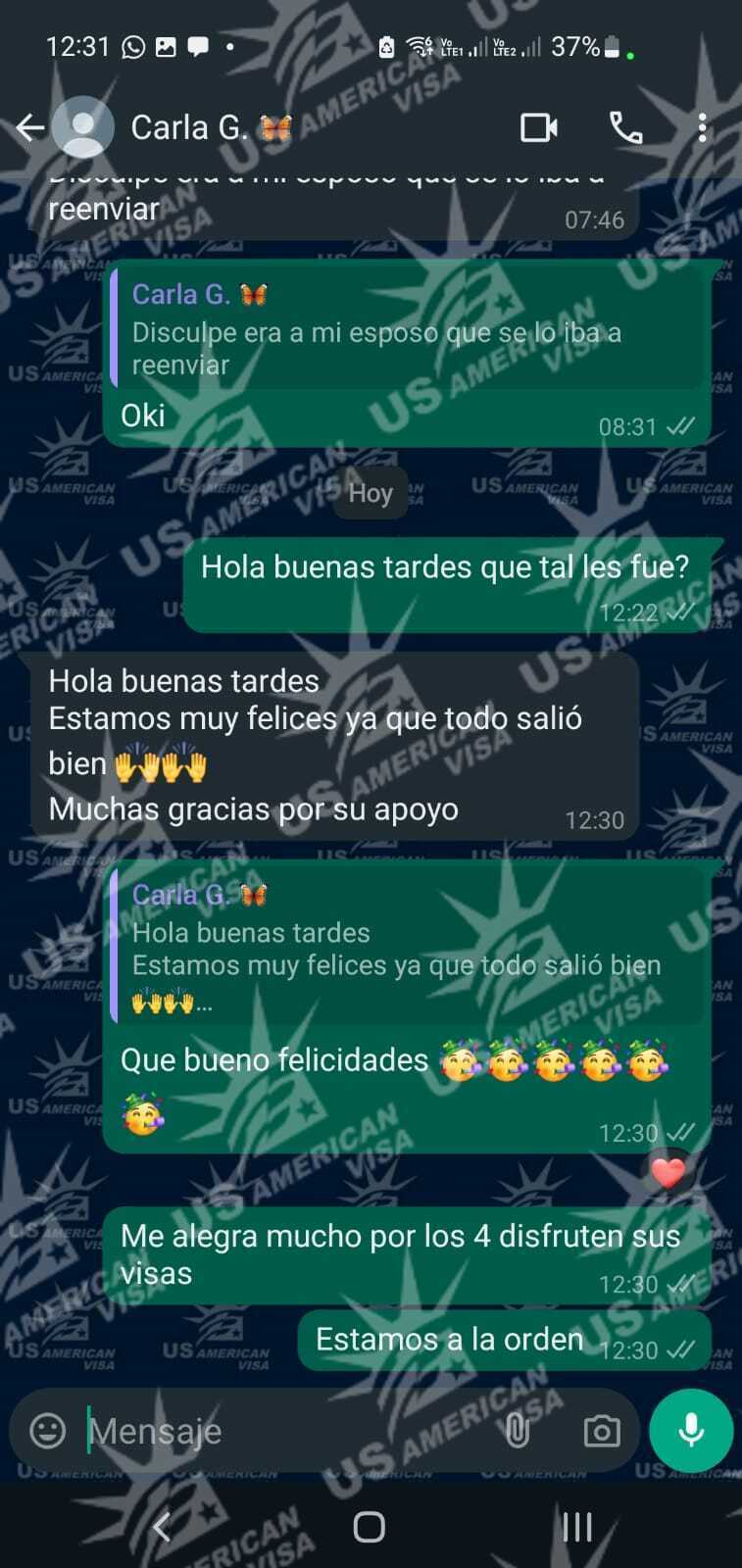Open the emoji picker

point(47,1431)
